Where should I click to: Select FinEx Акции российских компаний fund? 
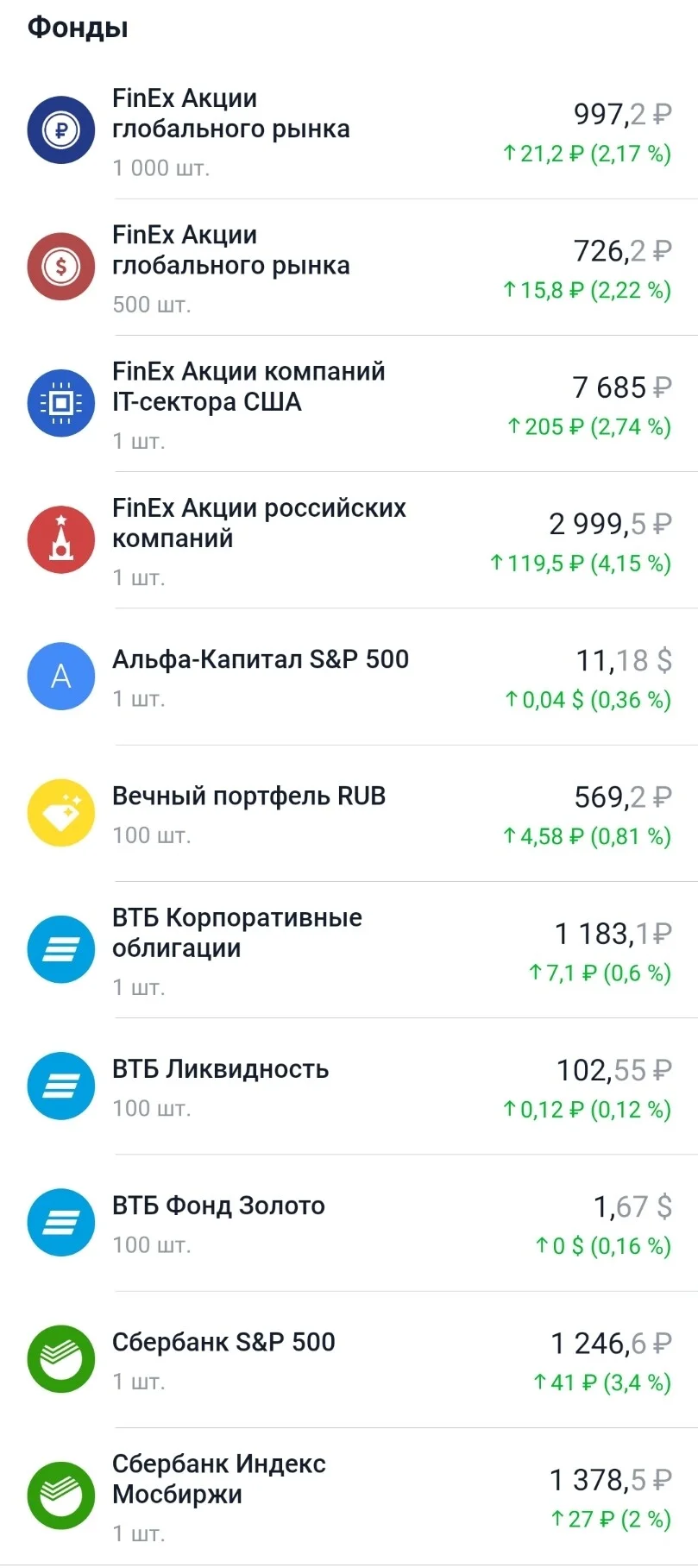pyautogui.click(x=349, y=539)
